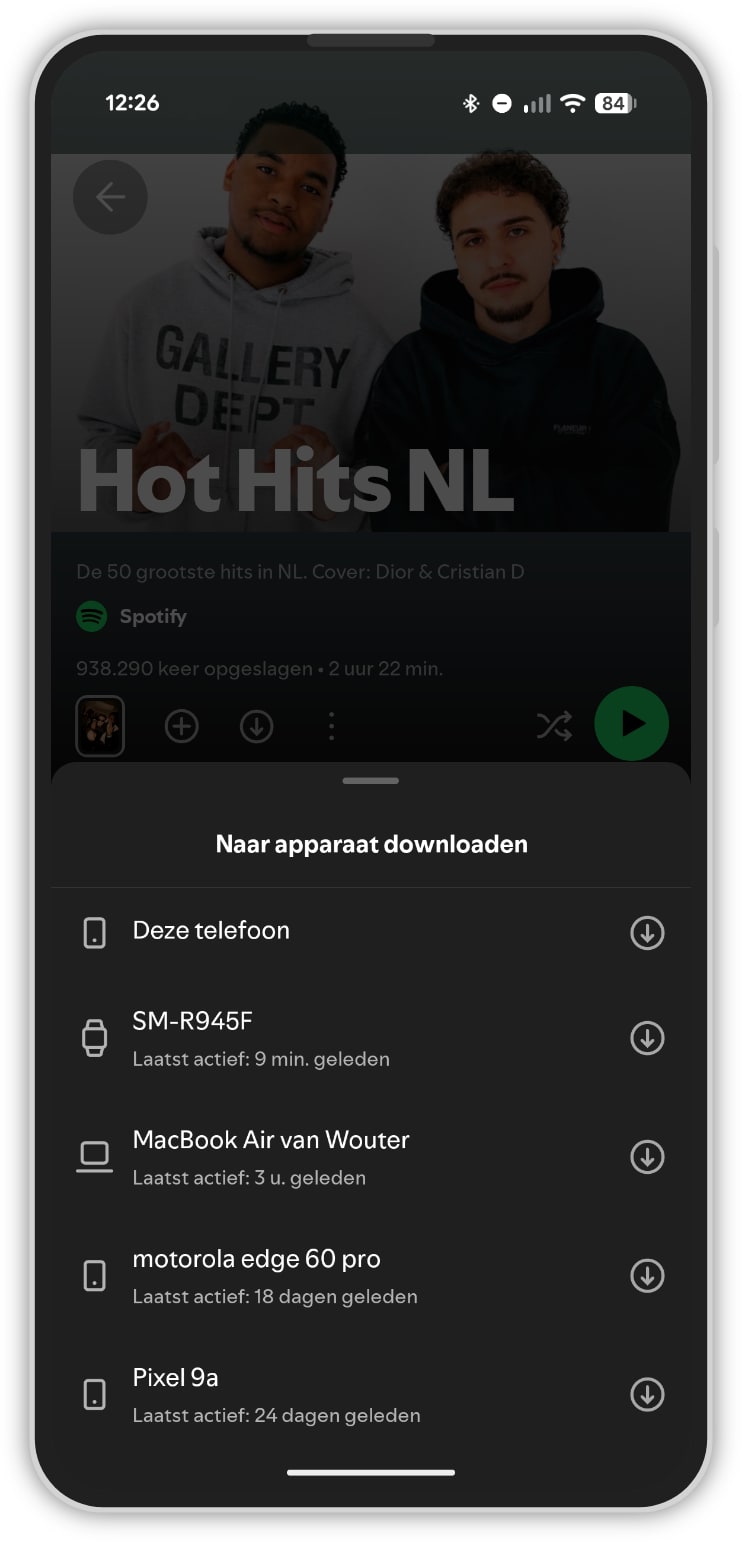Download to MacBook Air van Wouter
The height and width of the screenshot is (1542, 742).
pos(647,1157)
